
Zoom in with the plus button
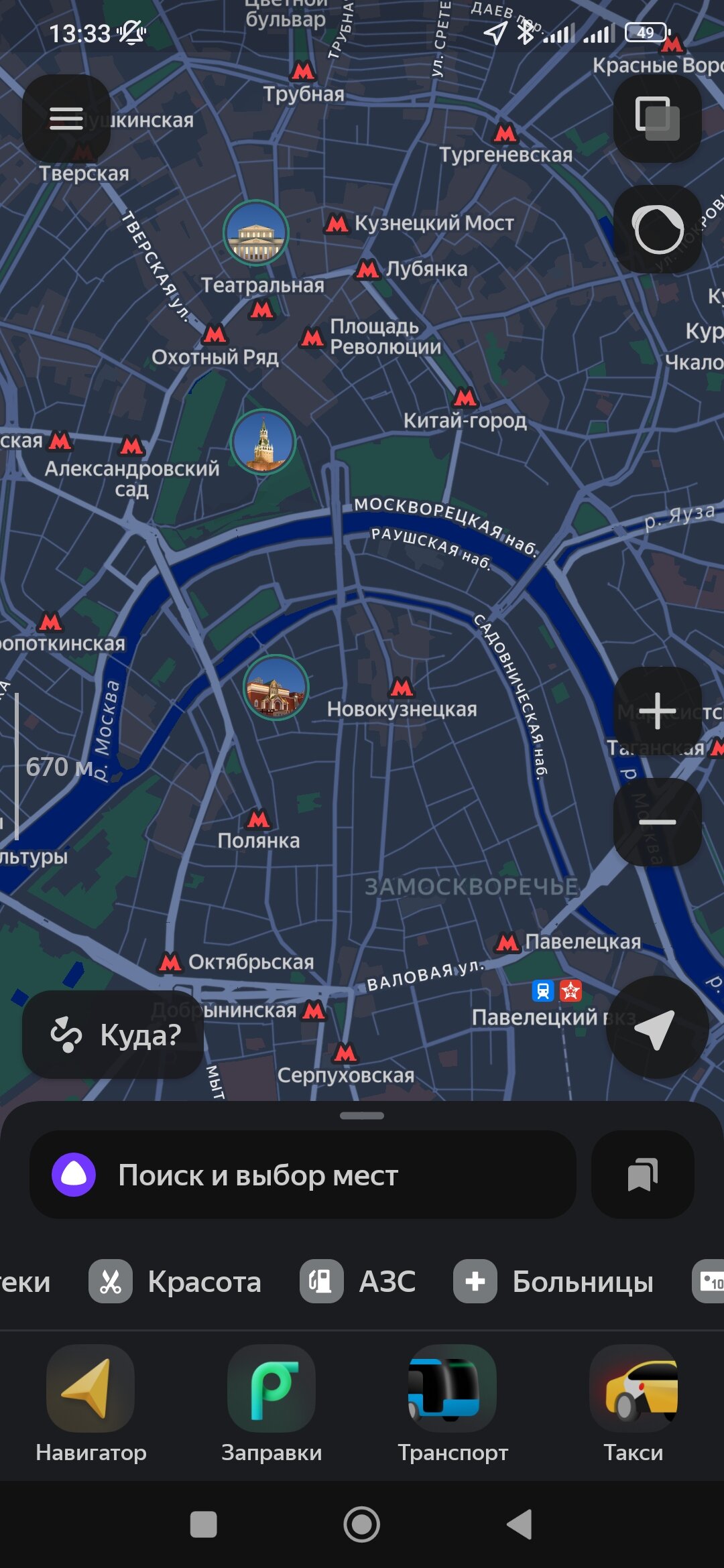(658, 711)
